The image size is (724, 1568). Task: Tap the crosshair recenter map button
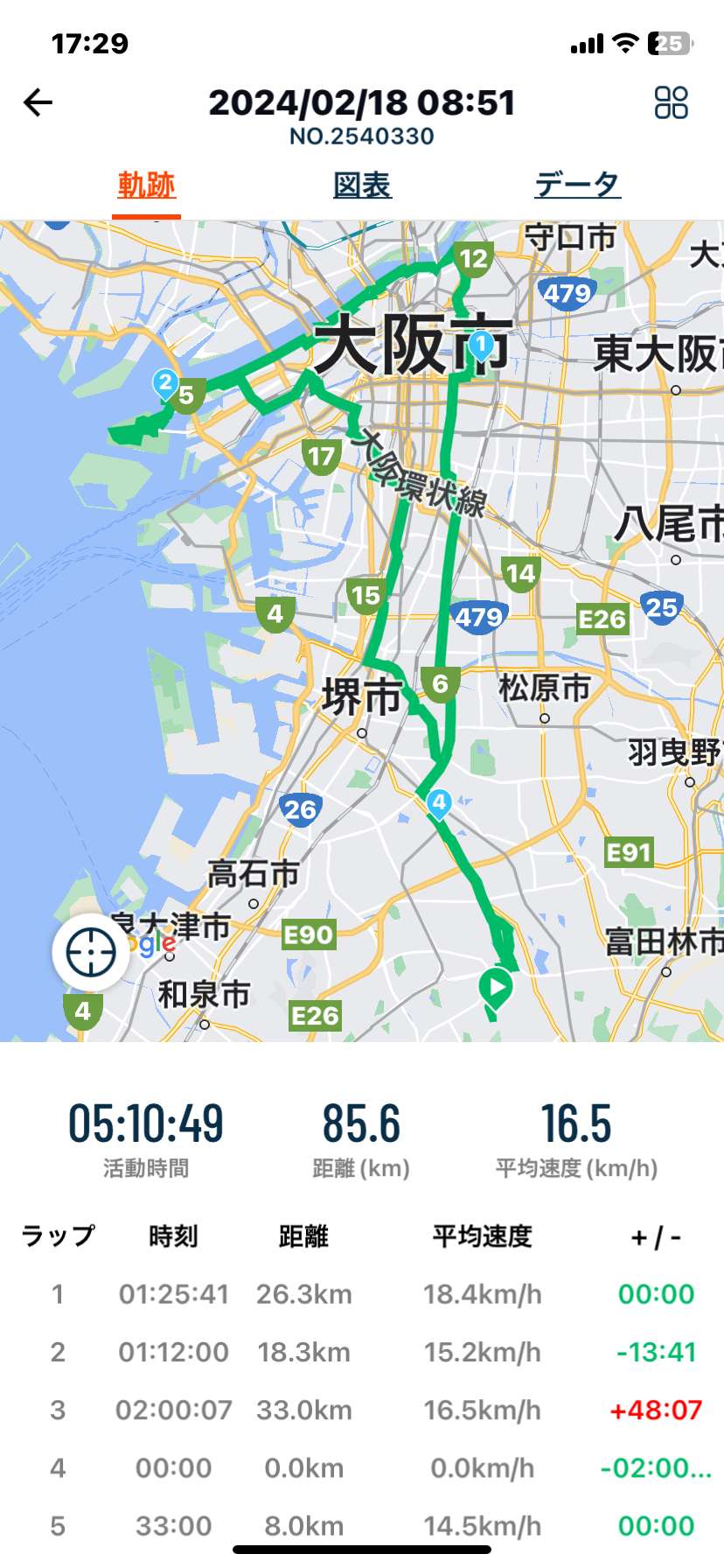tap(91, 952)
